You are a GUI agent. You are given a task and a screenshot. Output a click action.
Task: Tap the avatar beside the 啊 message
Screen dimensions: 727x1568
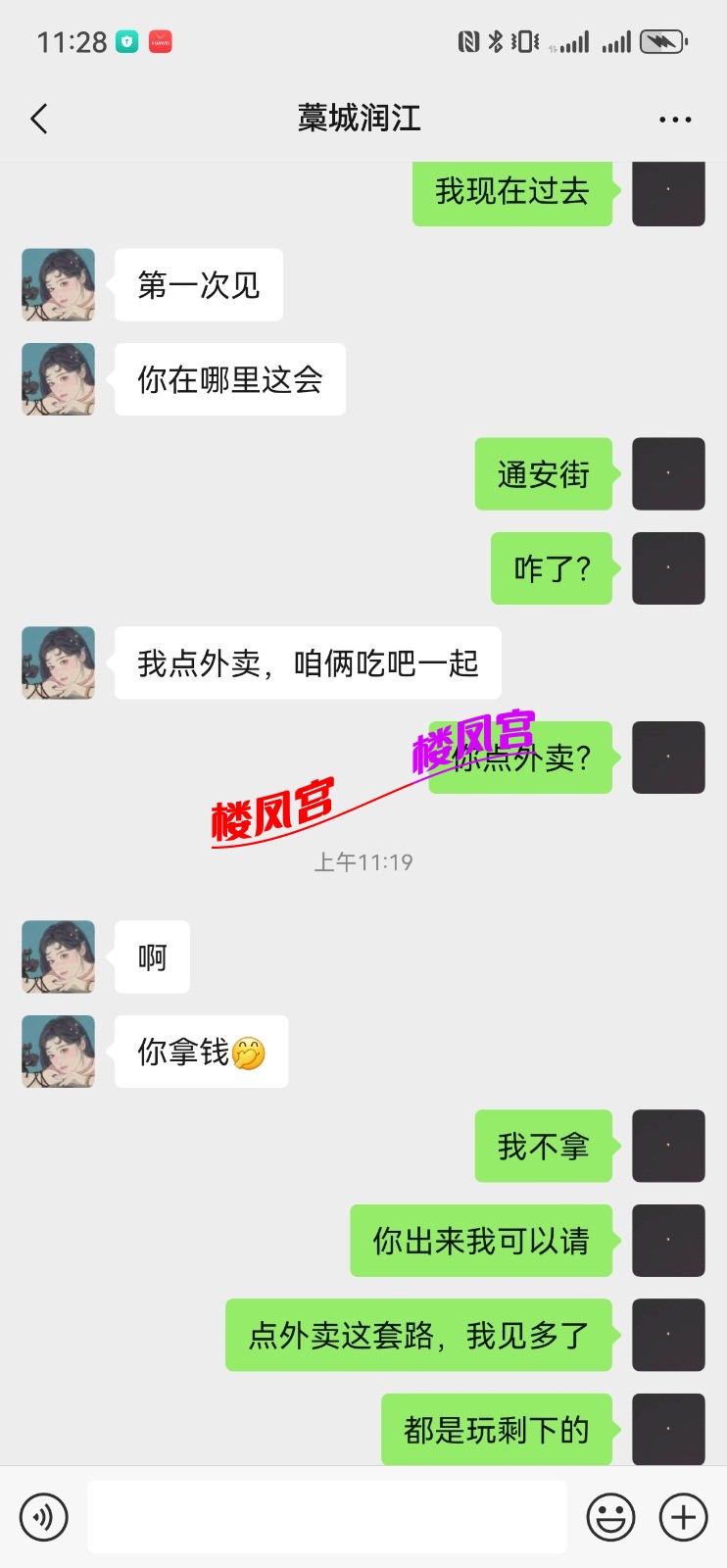click(57, 956)
